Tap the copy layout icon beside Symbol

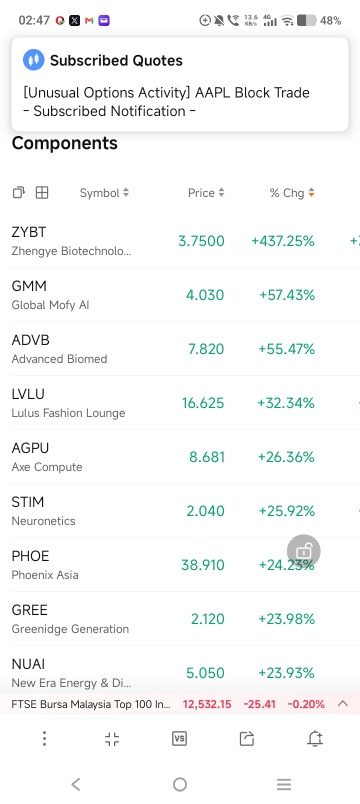click(x=18, y=193)
